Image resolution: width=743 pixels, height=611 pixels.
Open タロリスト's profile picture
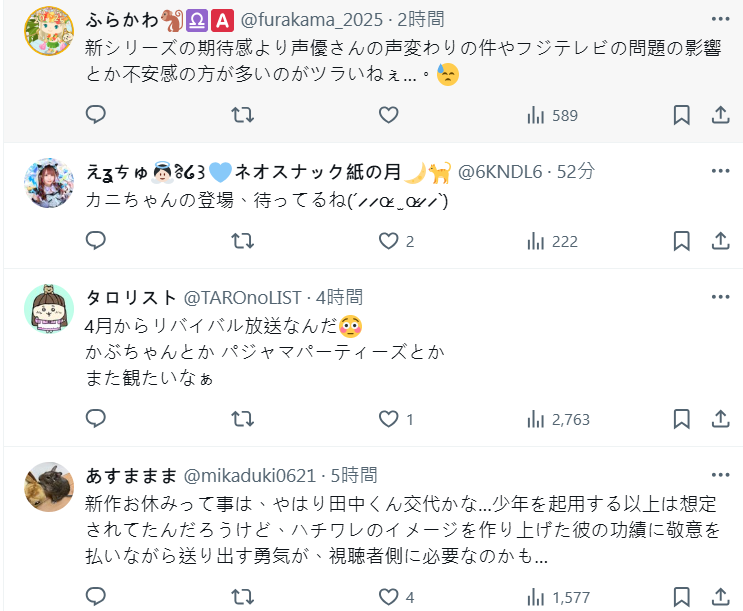[48, 309]
